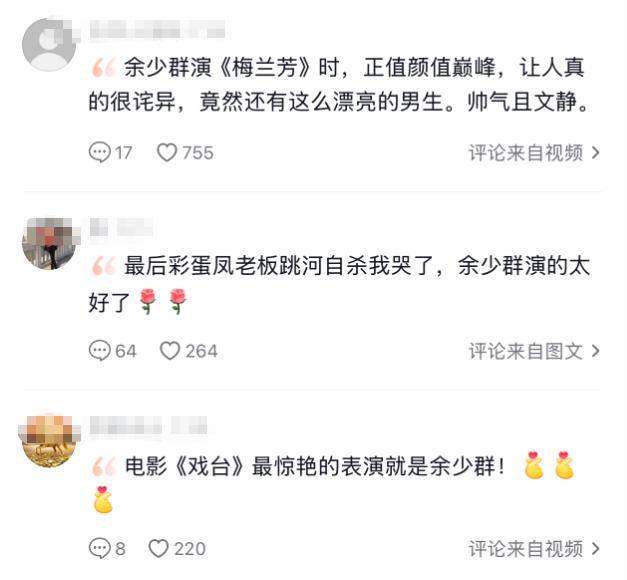627x580 pixels.
Task: Open source video of the 《梅兰芳》 comment
Action: 534,153
